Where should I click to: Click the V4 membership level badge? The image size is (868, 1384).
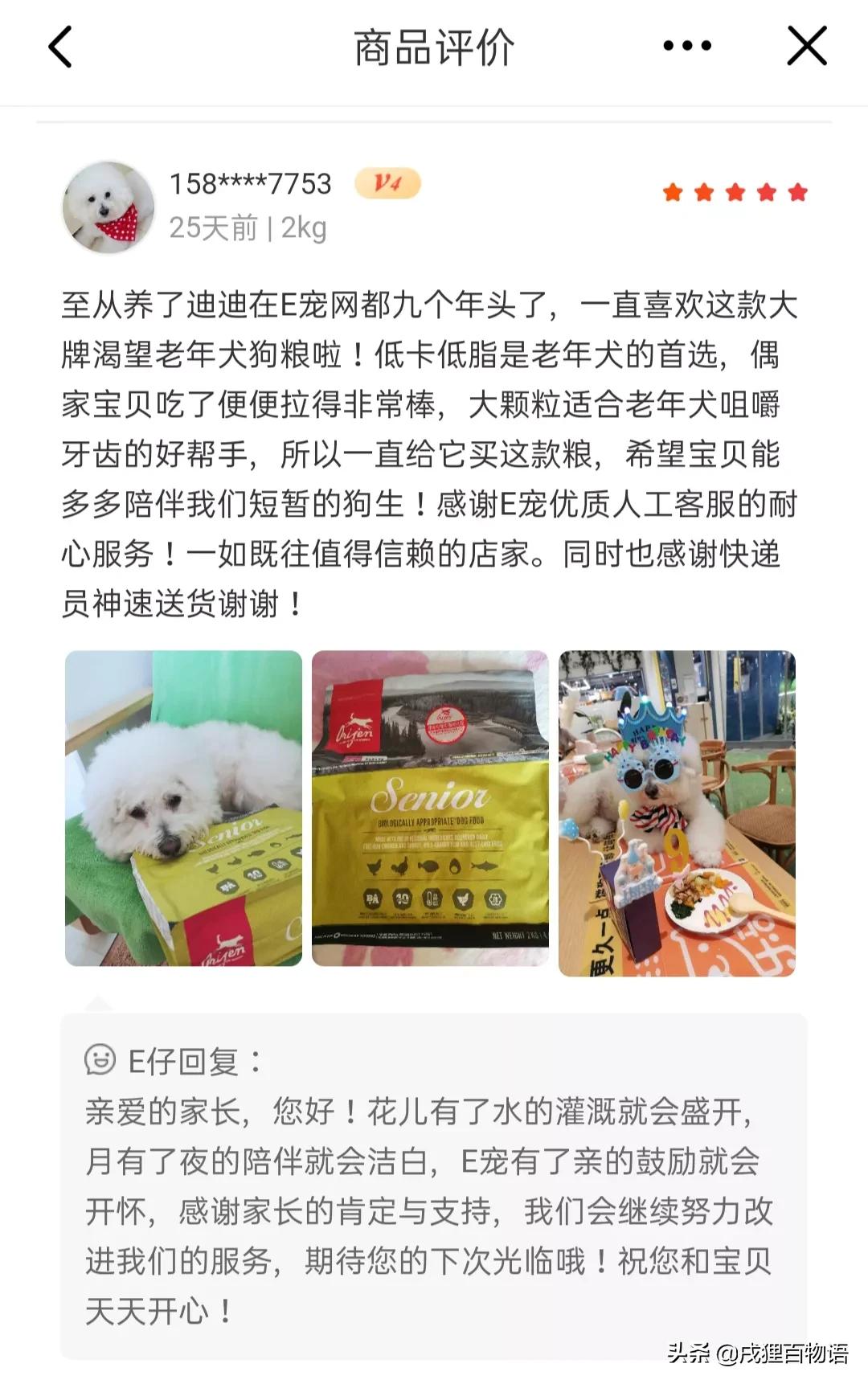coord(389,183)
